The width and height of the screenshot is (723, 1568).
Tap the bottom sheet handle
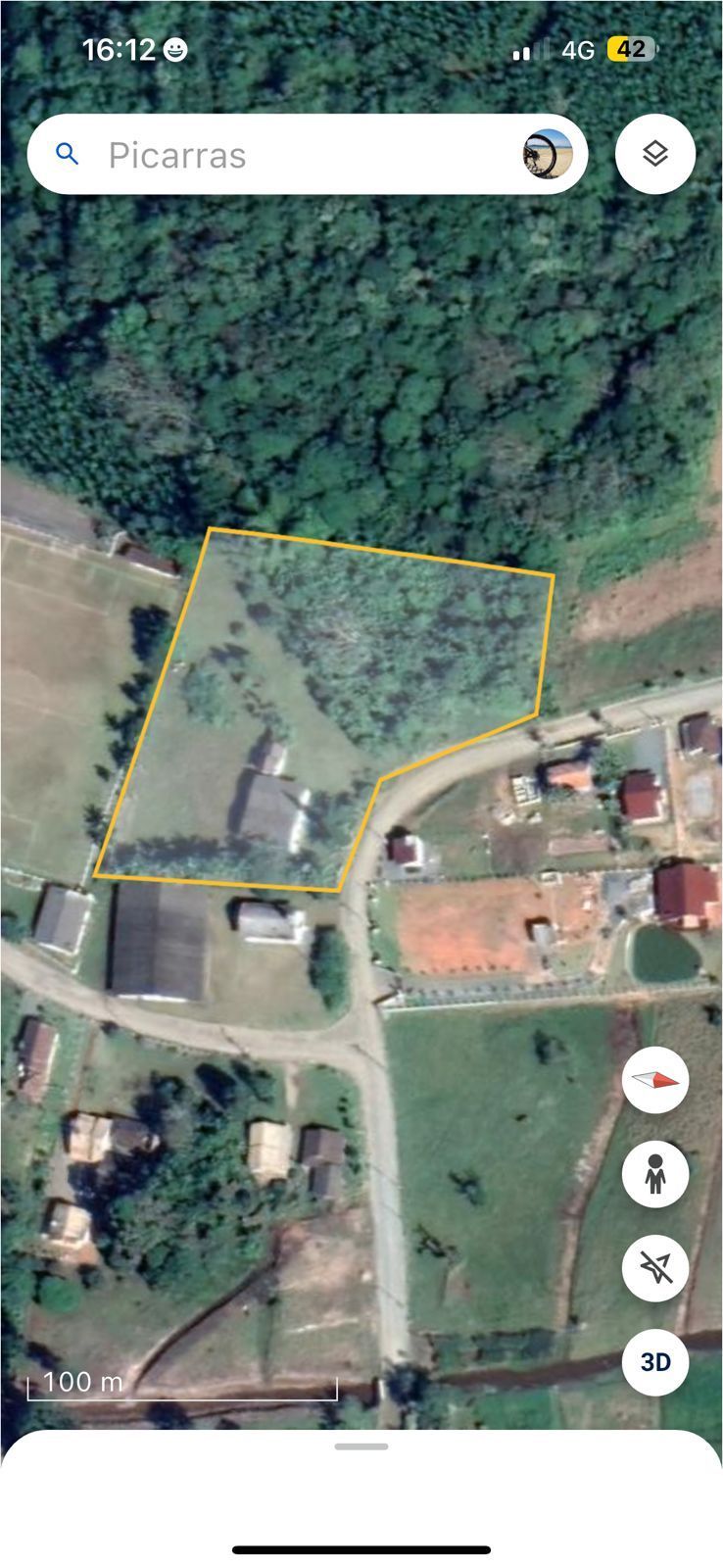pyautogui.click(x=361, y=1446)
